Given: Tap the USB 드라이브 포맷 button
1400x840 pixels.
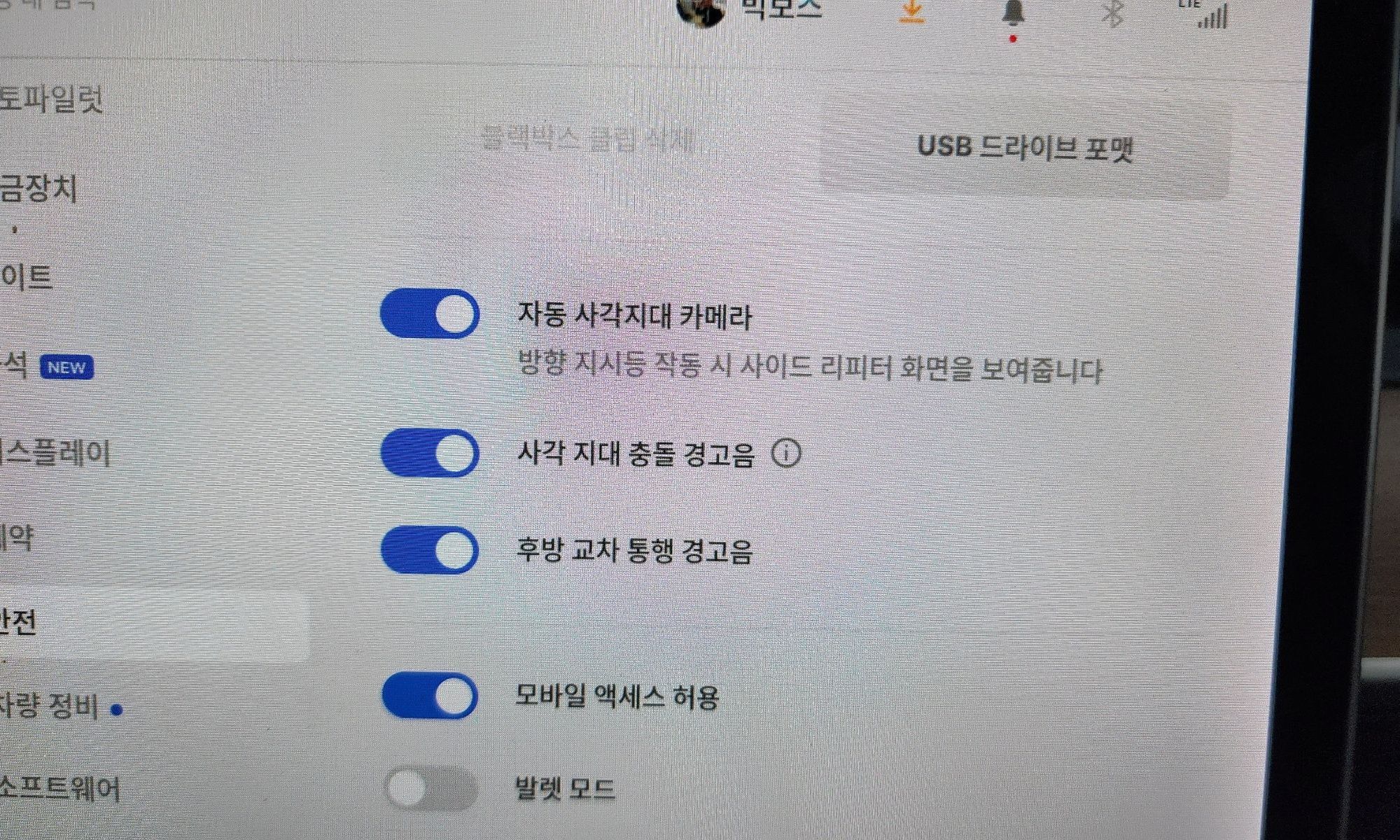Looking at the screenshot, I should tap(1024, 148).
